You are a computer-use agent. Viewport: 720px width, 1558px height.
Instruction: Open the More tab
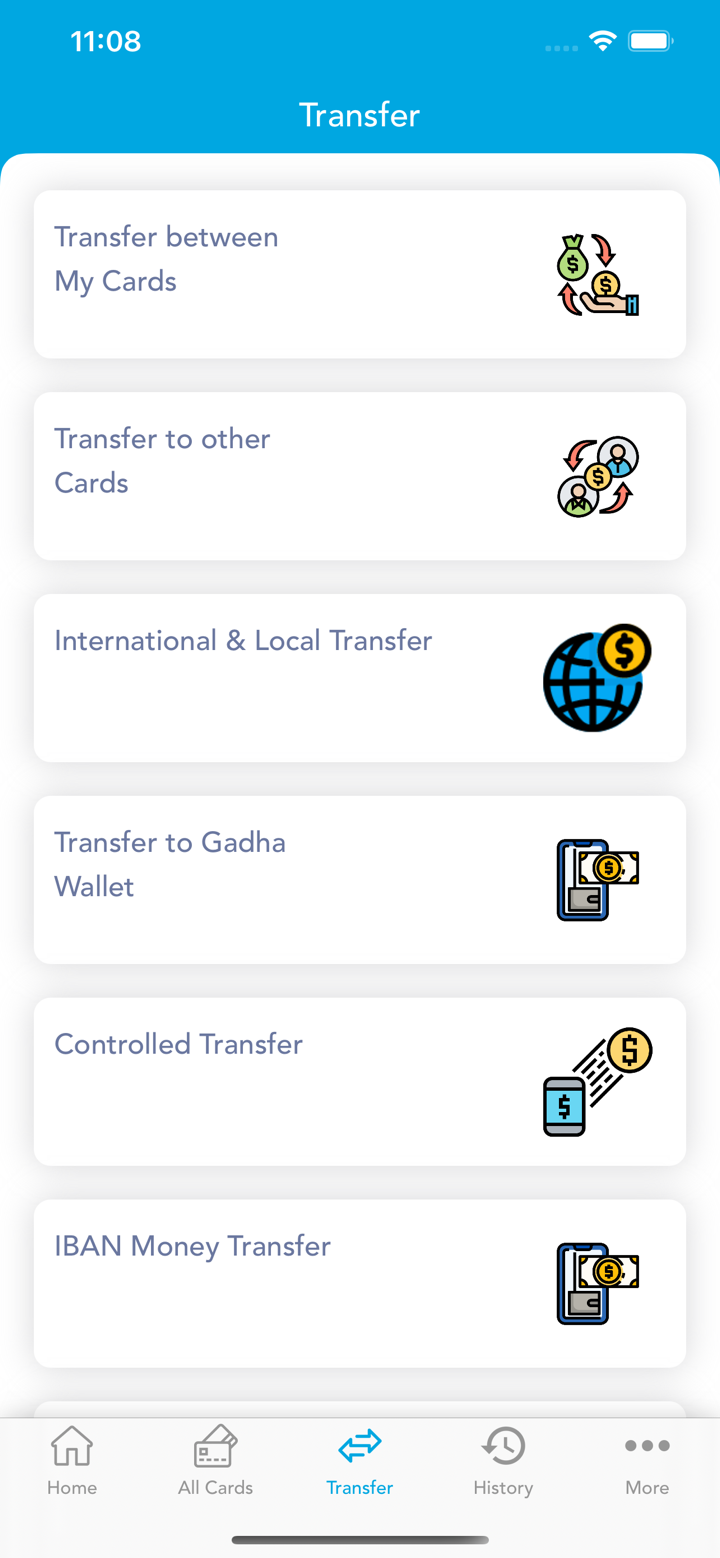(x=647, y=1460)
